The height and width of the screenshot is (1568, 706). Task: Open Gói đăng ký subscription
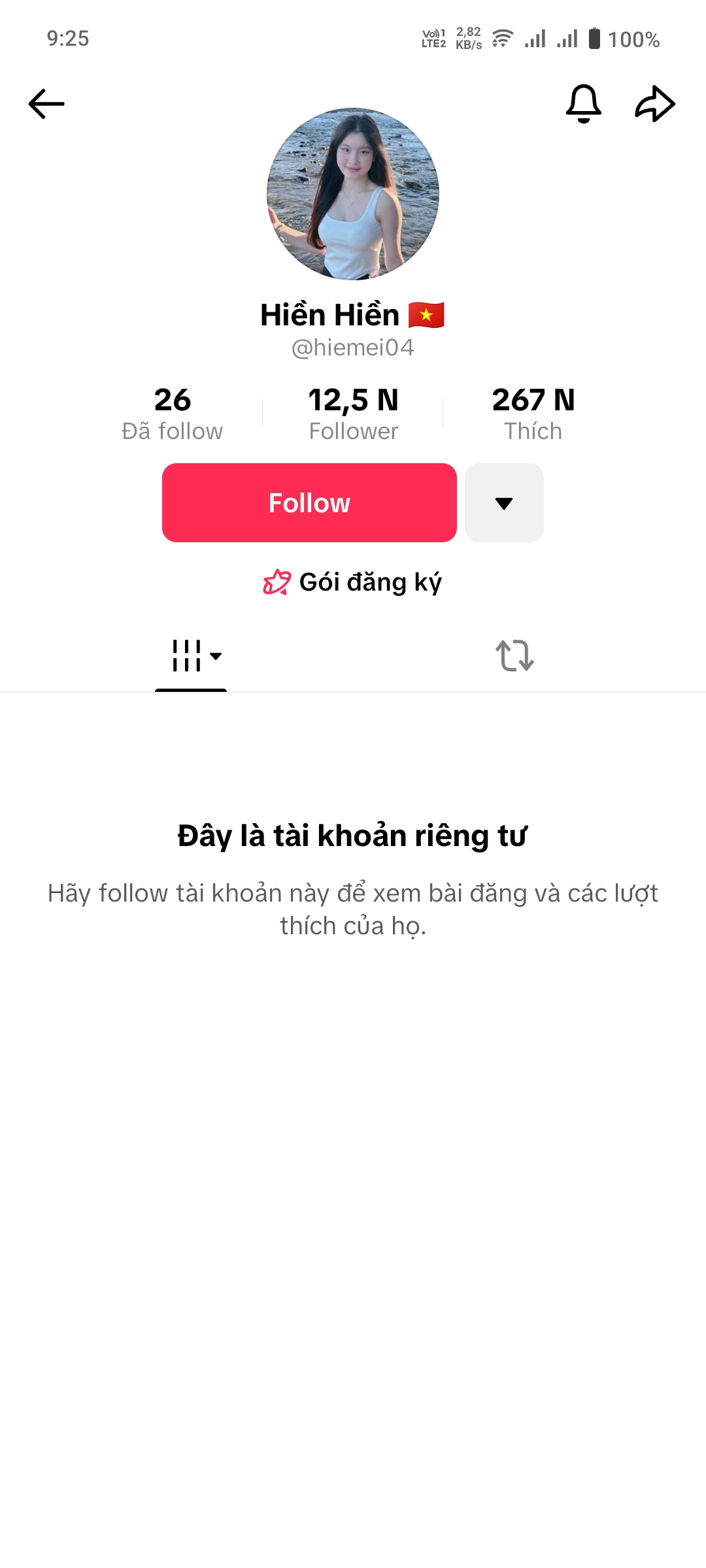[353, 582]
